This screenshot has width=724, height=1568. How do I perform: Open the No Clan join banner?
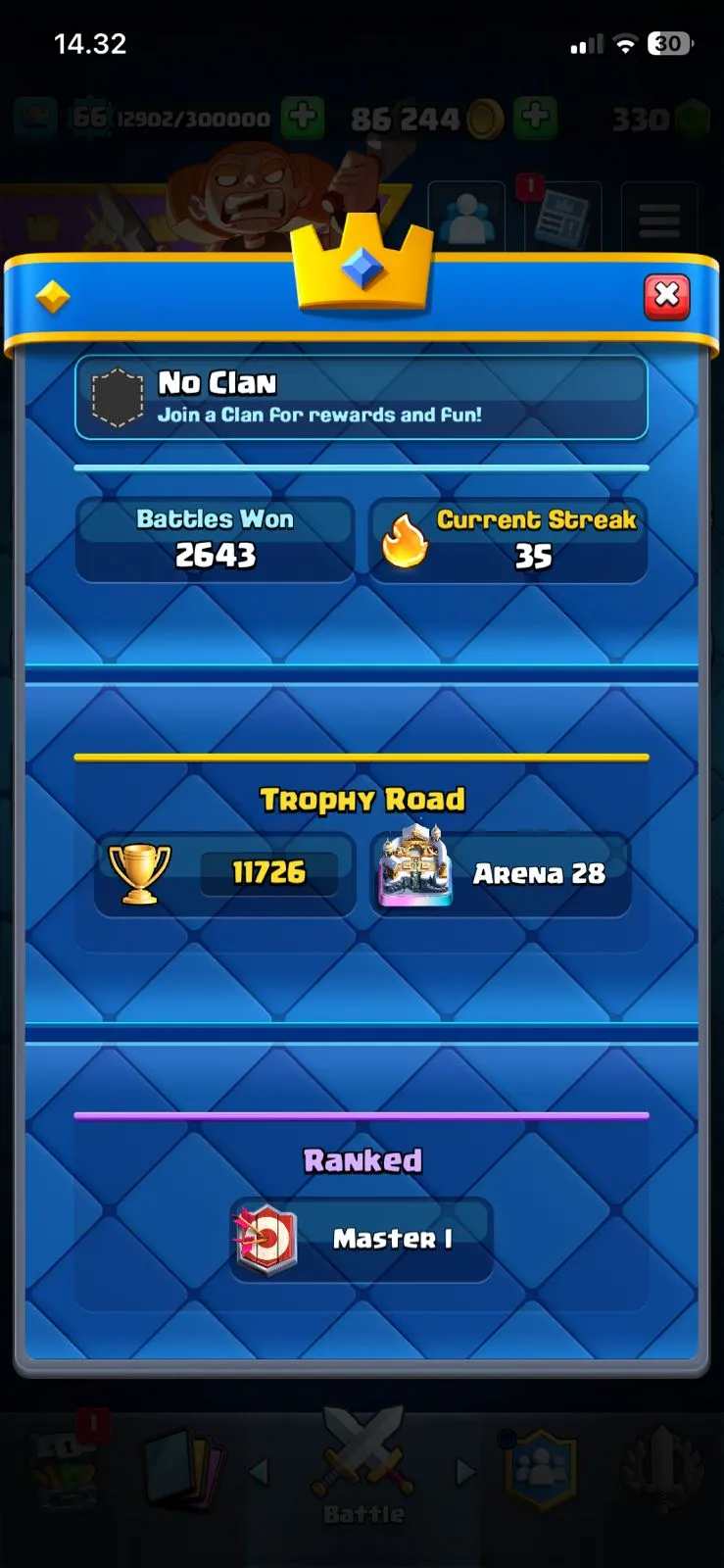[x=361, y=397]
